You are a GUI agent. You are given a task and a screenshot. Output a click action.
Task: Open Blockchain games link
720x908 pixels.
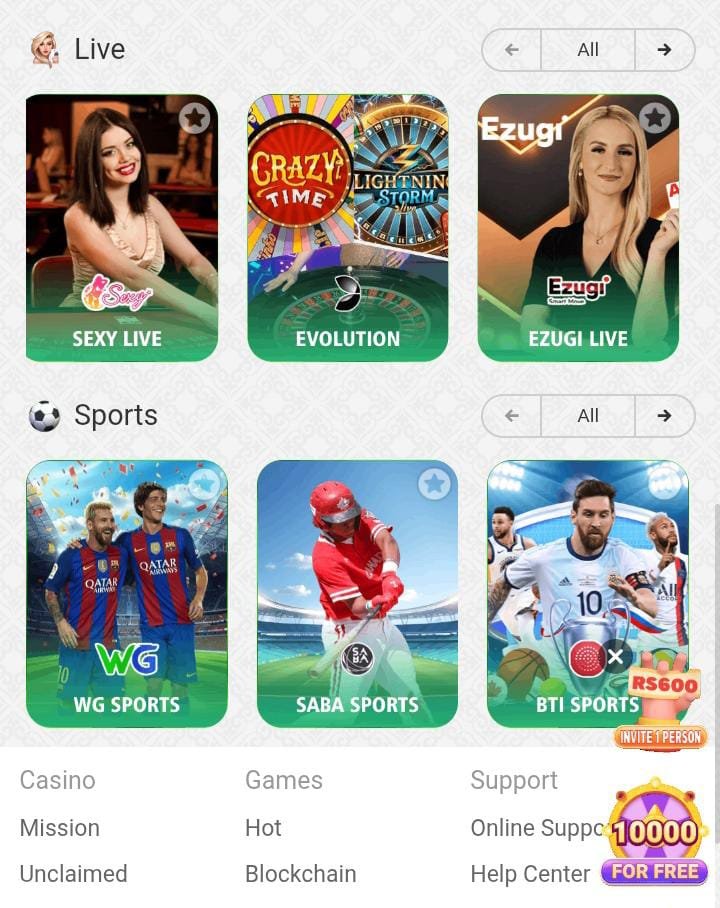point(300,873)
